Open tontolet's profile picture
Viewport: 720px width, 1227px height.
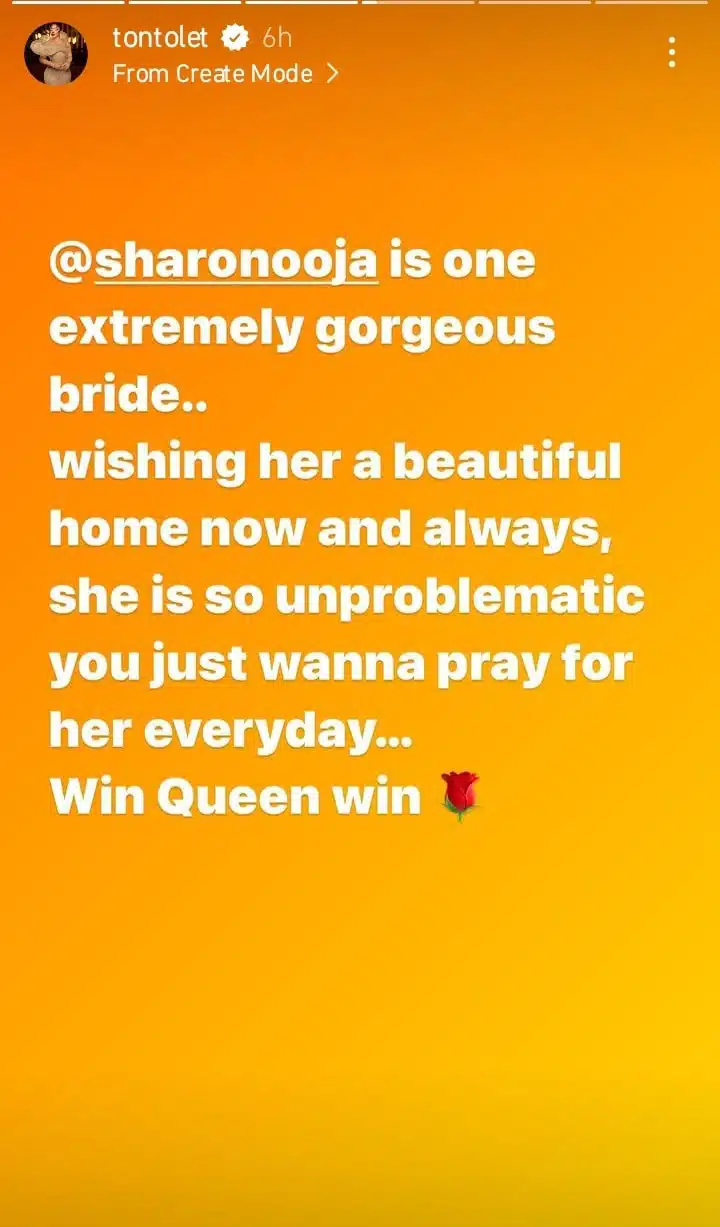[x=55, y=54]
